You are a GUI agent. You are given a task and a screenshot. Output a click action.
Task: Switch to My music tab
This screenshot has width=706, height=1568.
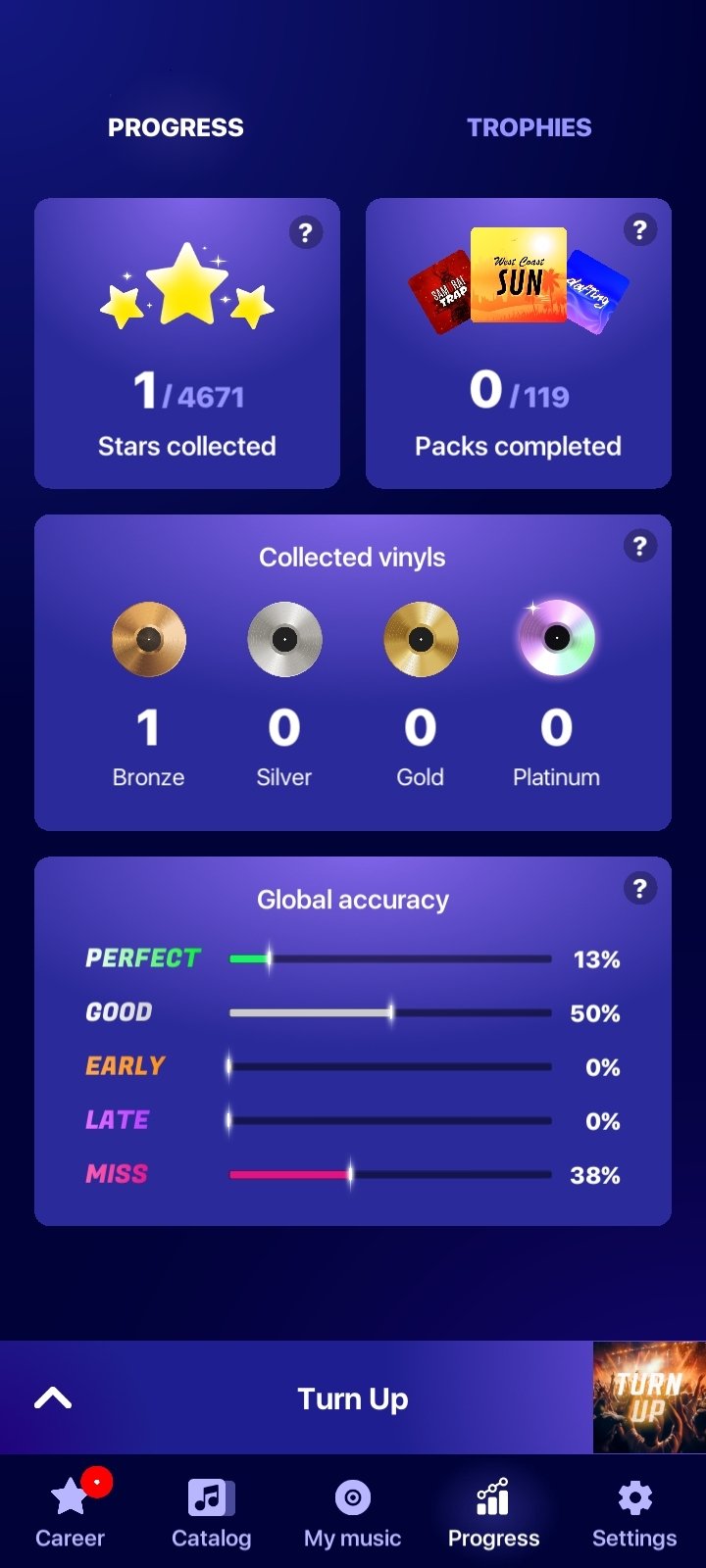(x=352, y=1510)
